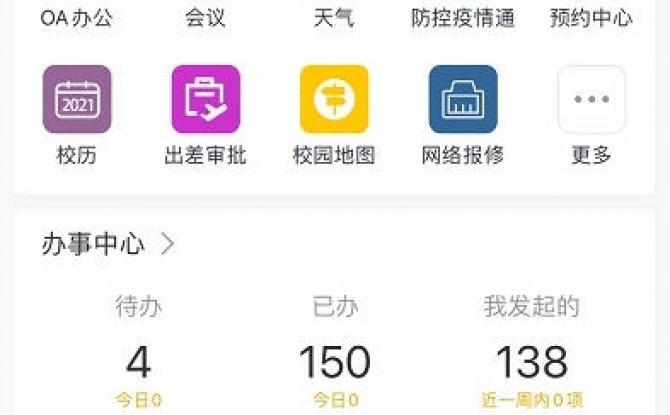Show 更多 apps
This screenshot has width=670, height=415.
(591, 100)
